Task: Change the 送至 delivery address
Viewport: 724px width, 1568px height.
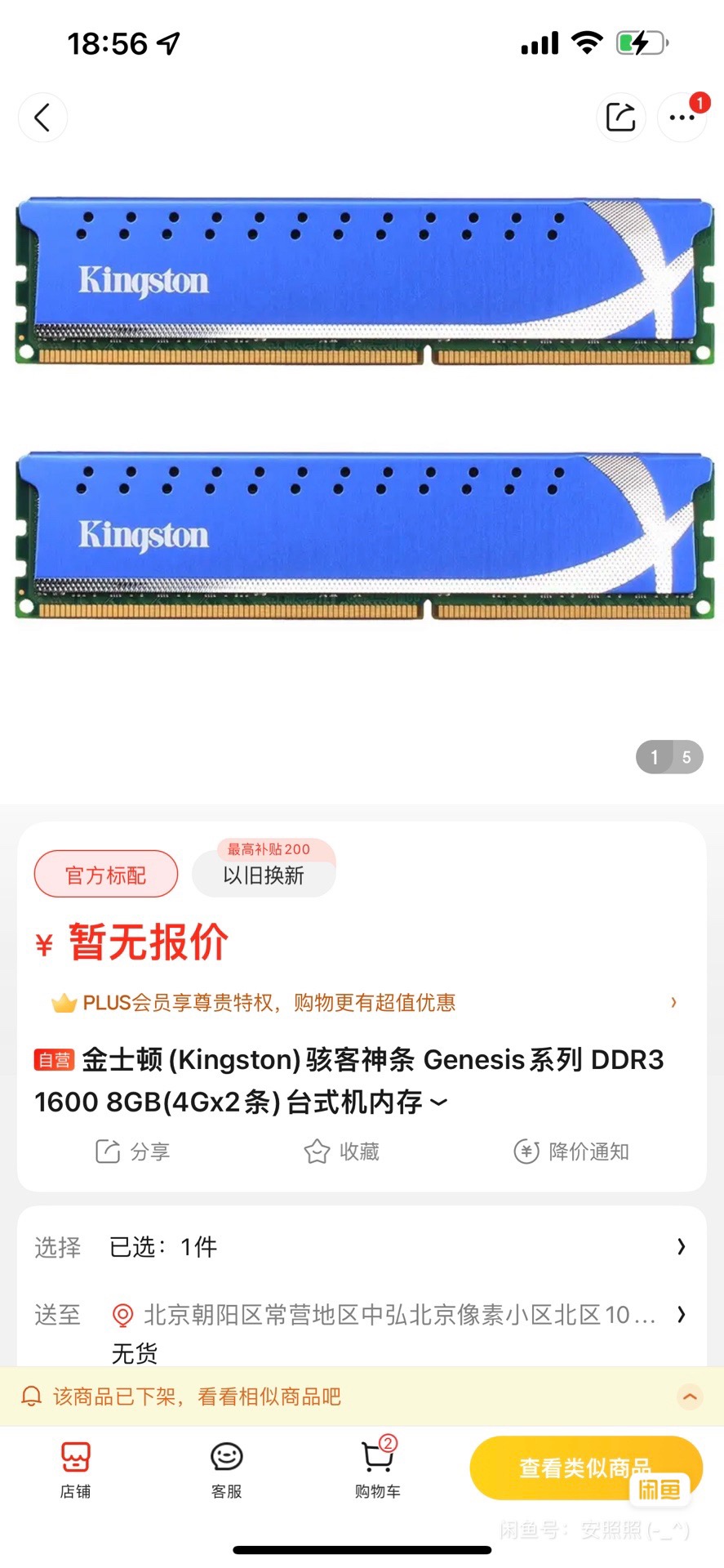Action: click(x=392, y=1315)
